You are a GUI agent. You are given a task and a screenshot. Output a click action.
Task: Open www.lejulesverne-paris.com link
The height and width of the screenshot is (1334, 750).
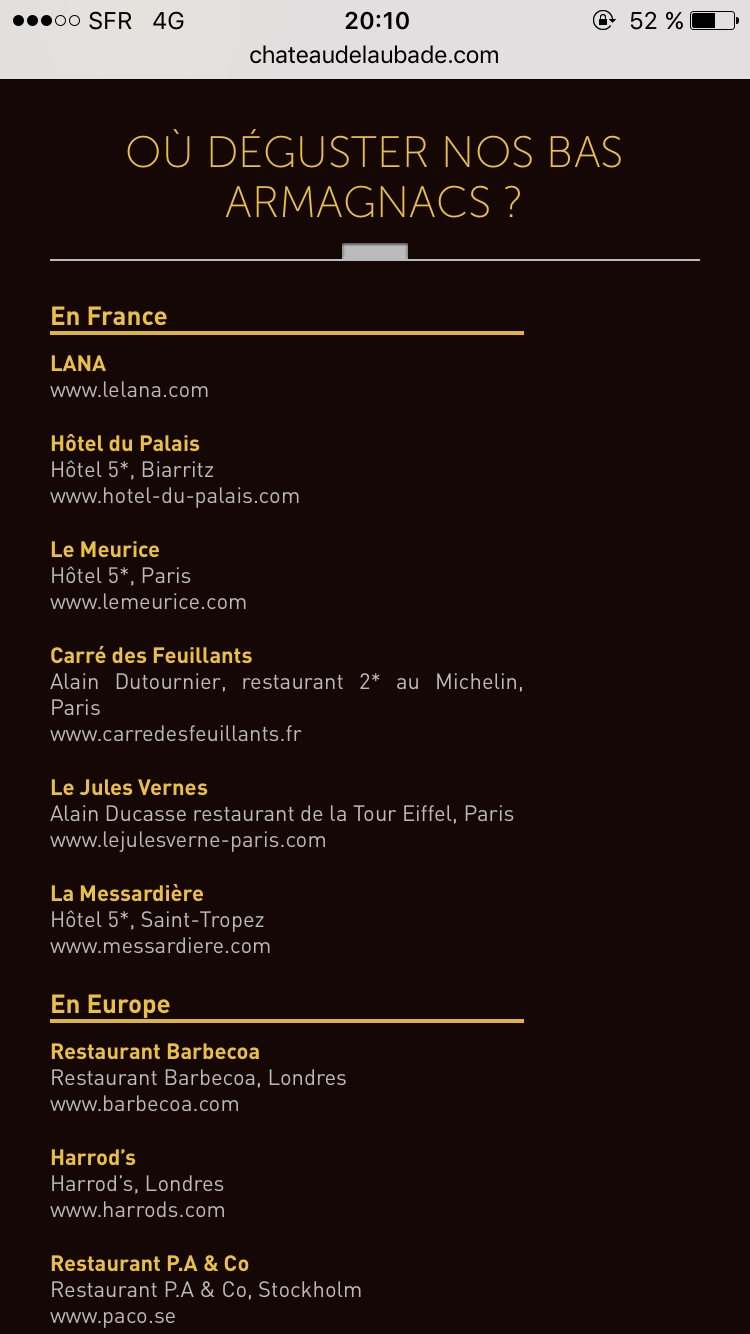pos(188,840)
